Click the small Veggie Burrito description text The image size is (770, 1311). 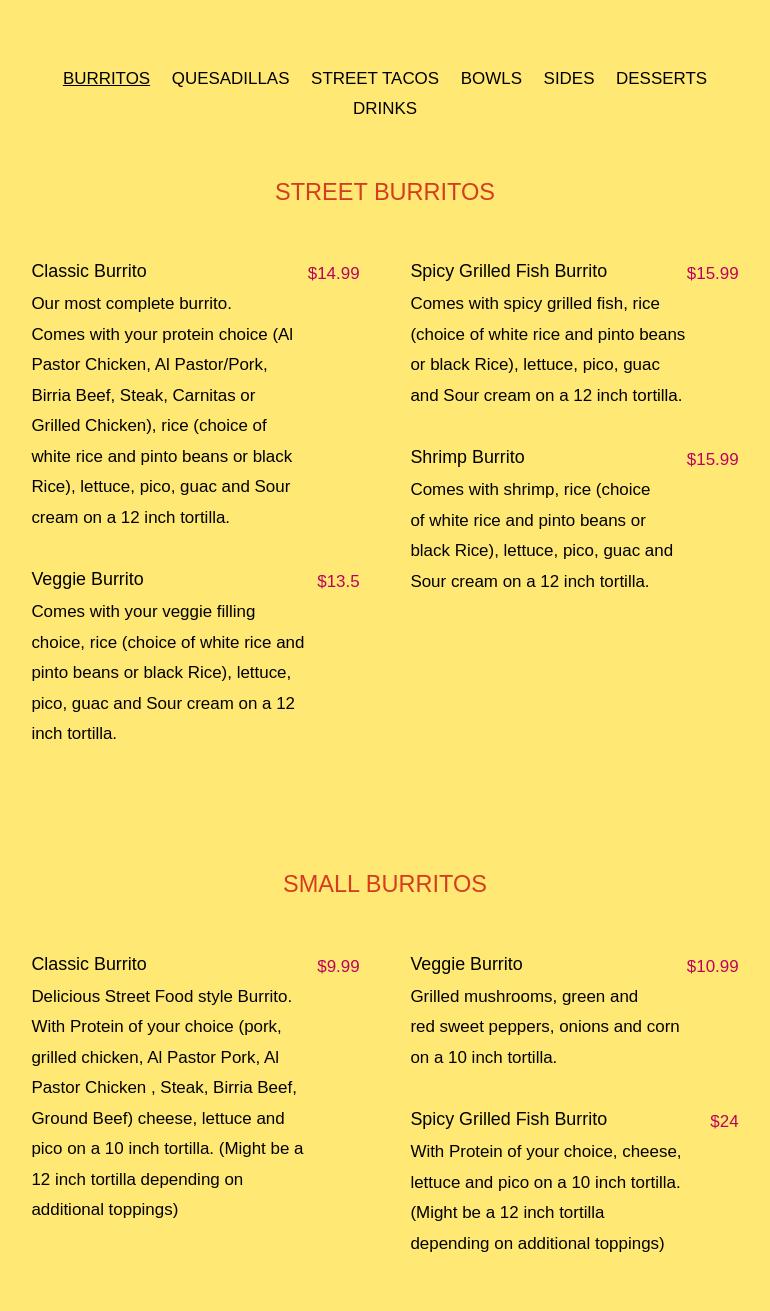coord(544,1026)
